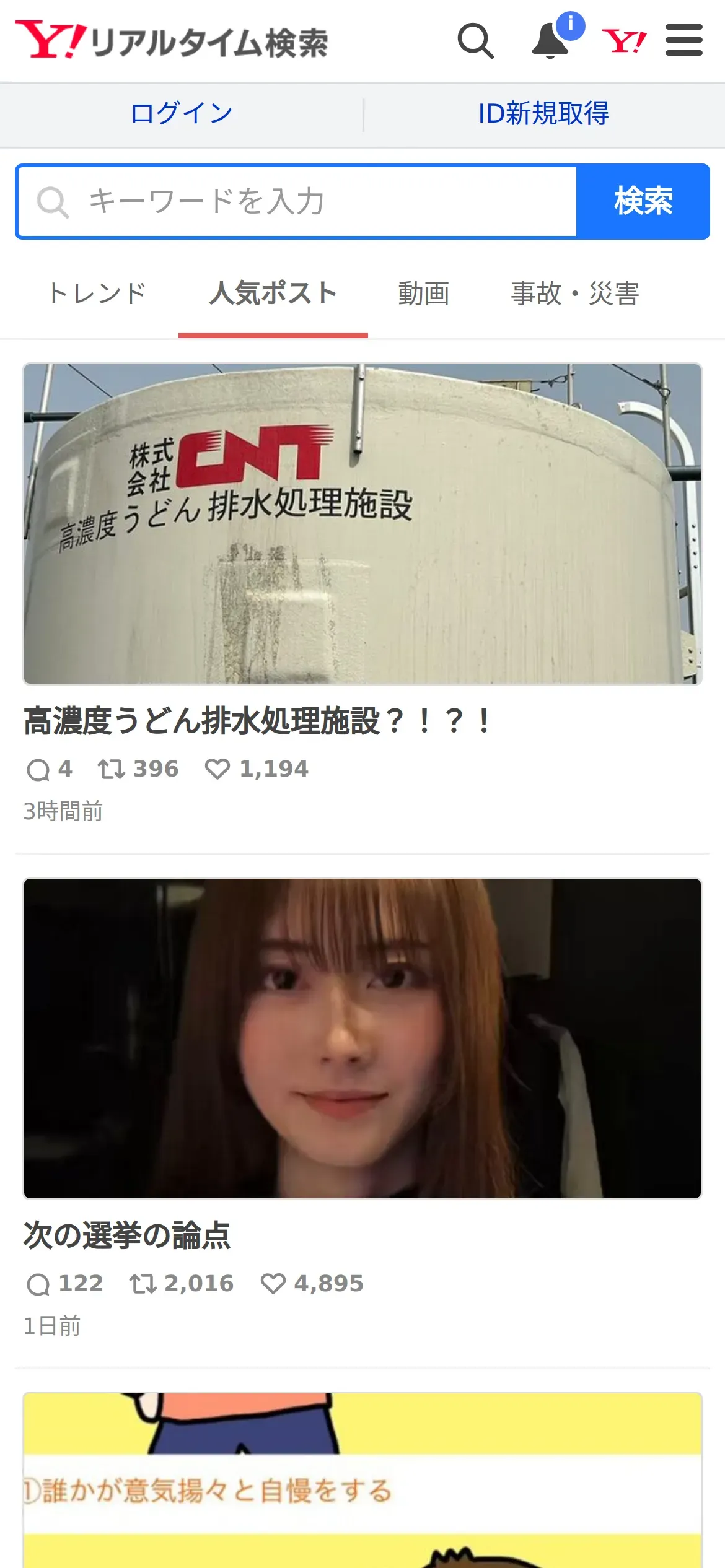Open the search magnifier icon in header
The image size is (725, 1568).
coord(475,41)
